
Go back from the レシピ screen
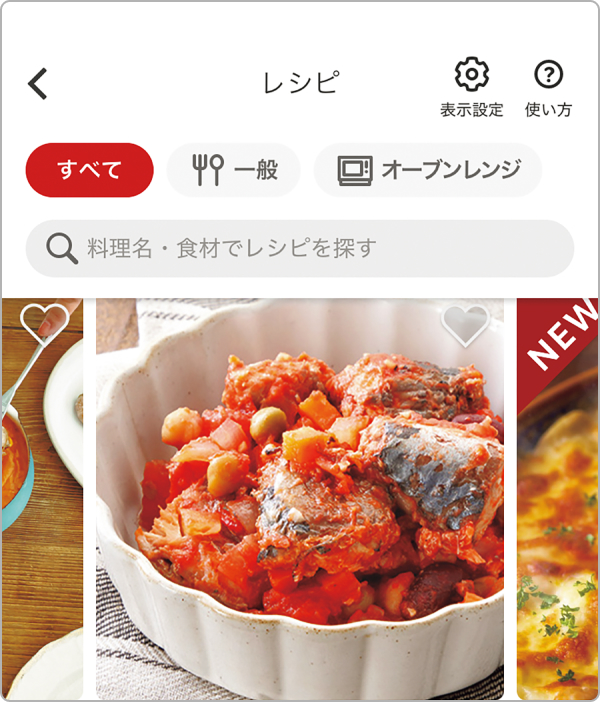pyautogui.click(x=38, y=84)
